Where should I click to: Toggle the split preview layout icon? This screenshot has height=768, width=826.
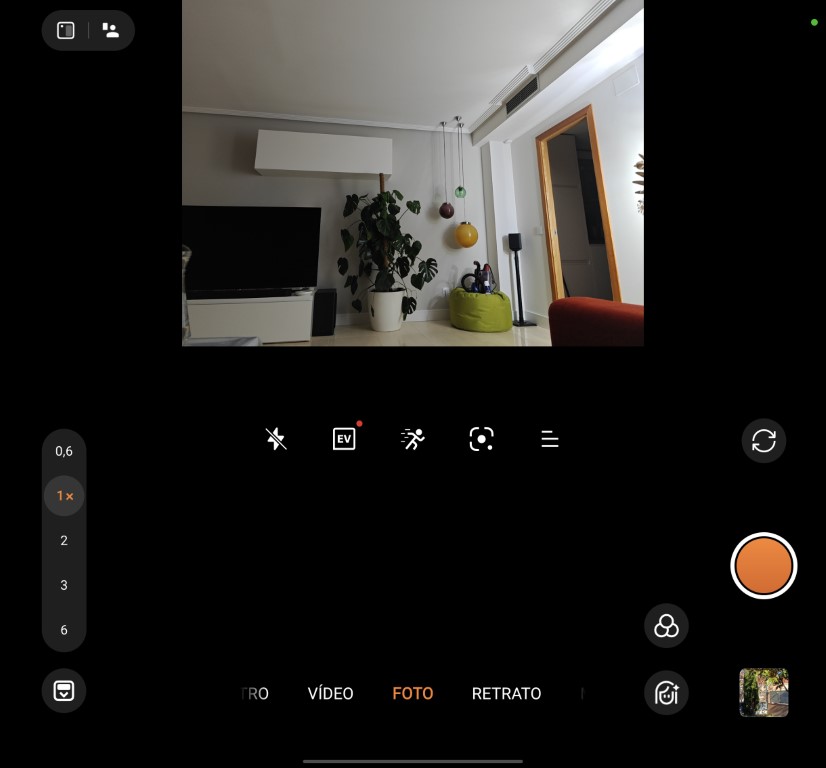66,31
